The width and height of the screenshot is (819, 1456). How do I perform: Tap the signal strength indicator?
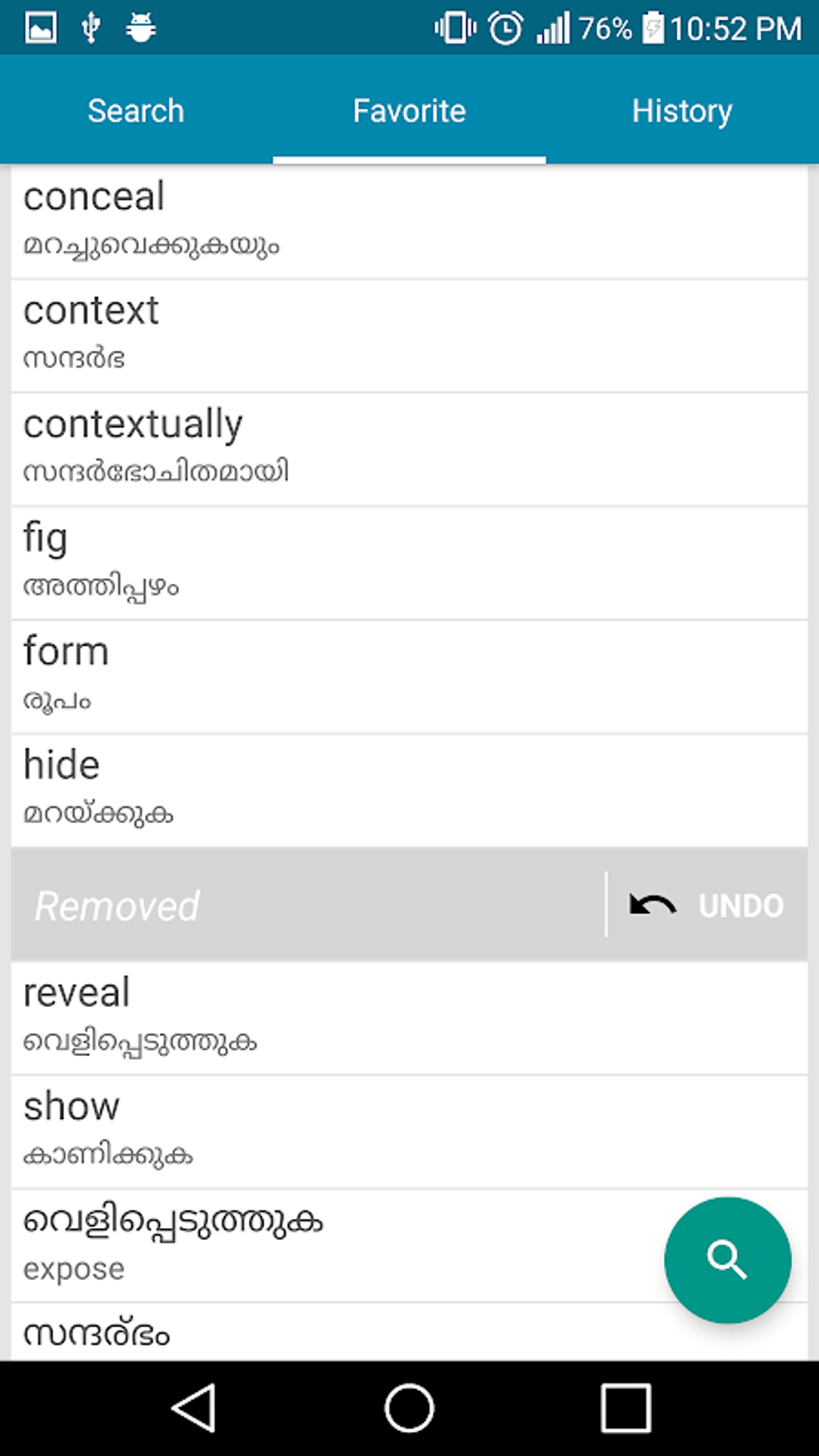pos(554,27)
